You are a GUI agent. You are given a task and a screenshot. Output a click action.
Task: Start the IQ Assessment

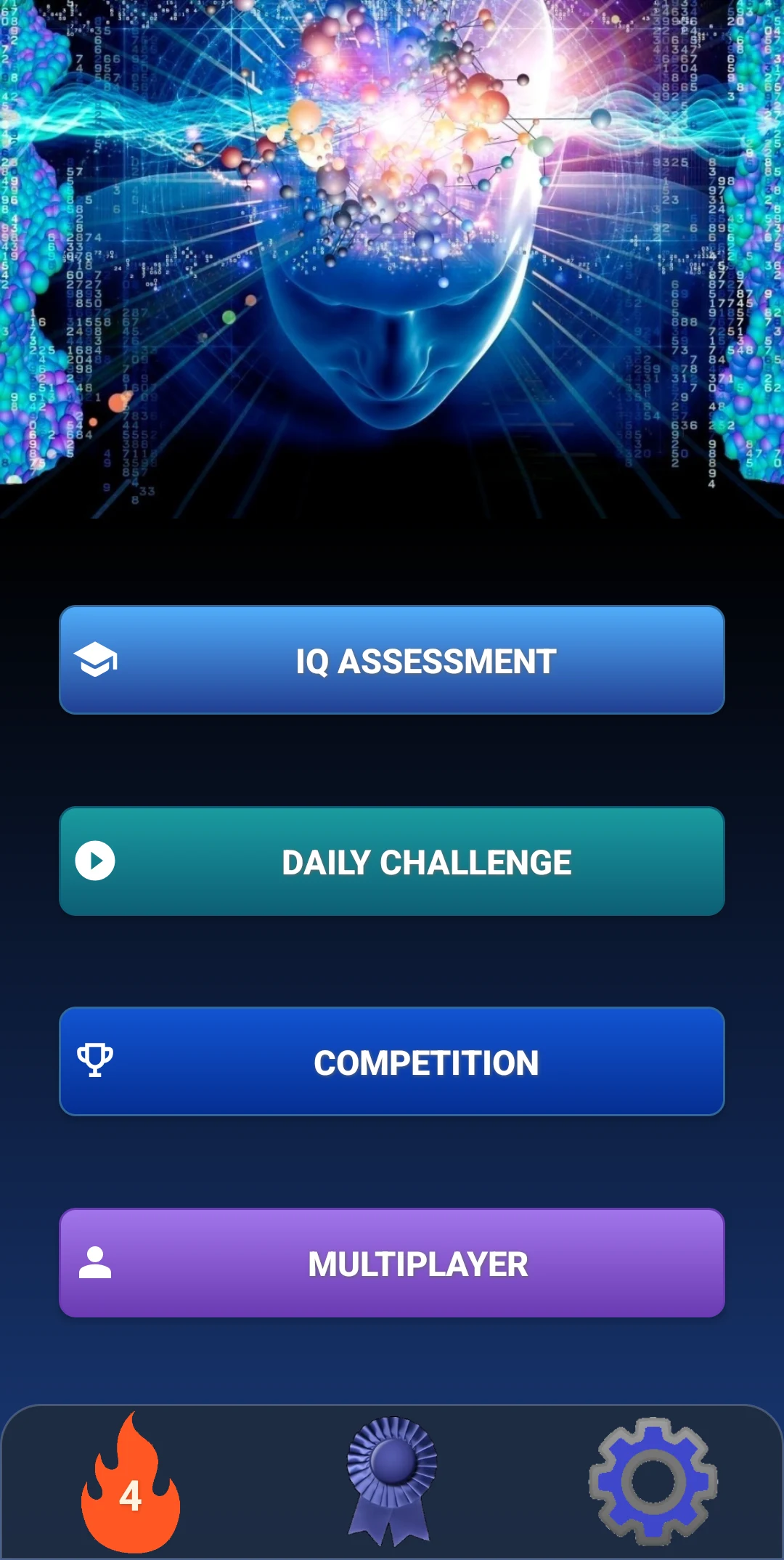coord(392,660)
